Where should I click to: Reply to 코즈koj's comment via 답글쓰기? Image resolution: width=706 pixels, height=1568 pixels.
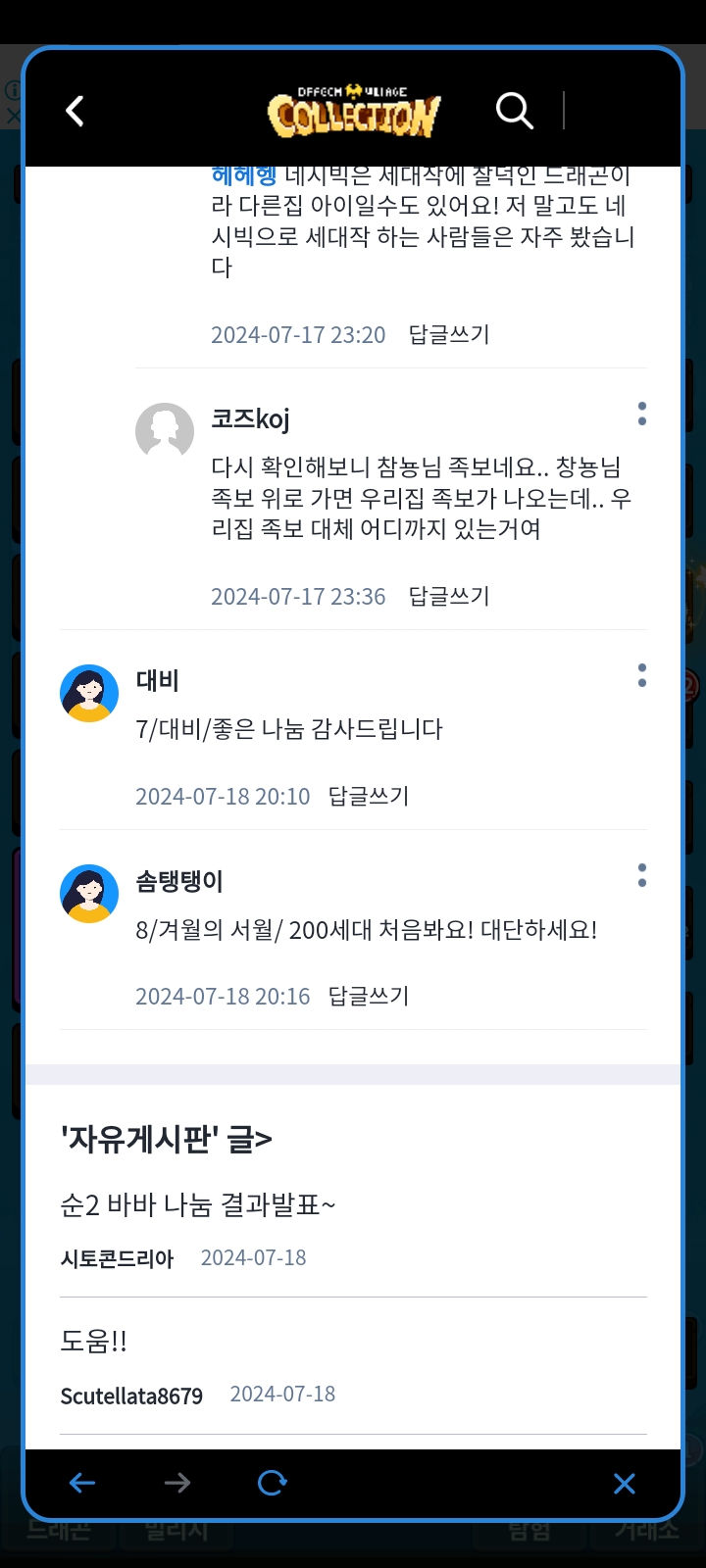[x=449, y=596]
